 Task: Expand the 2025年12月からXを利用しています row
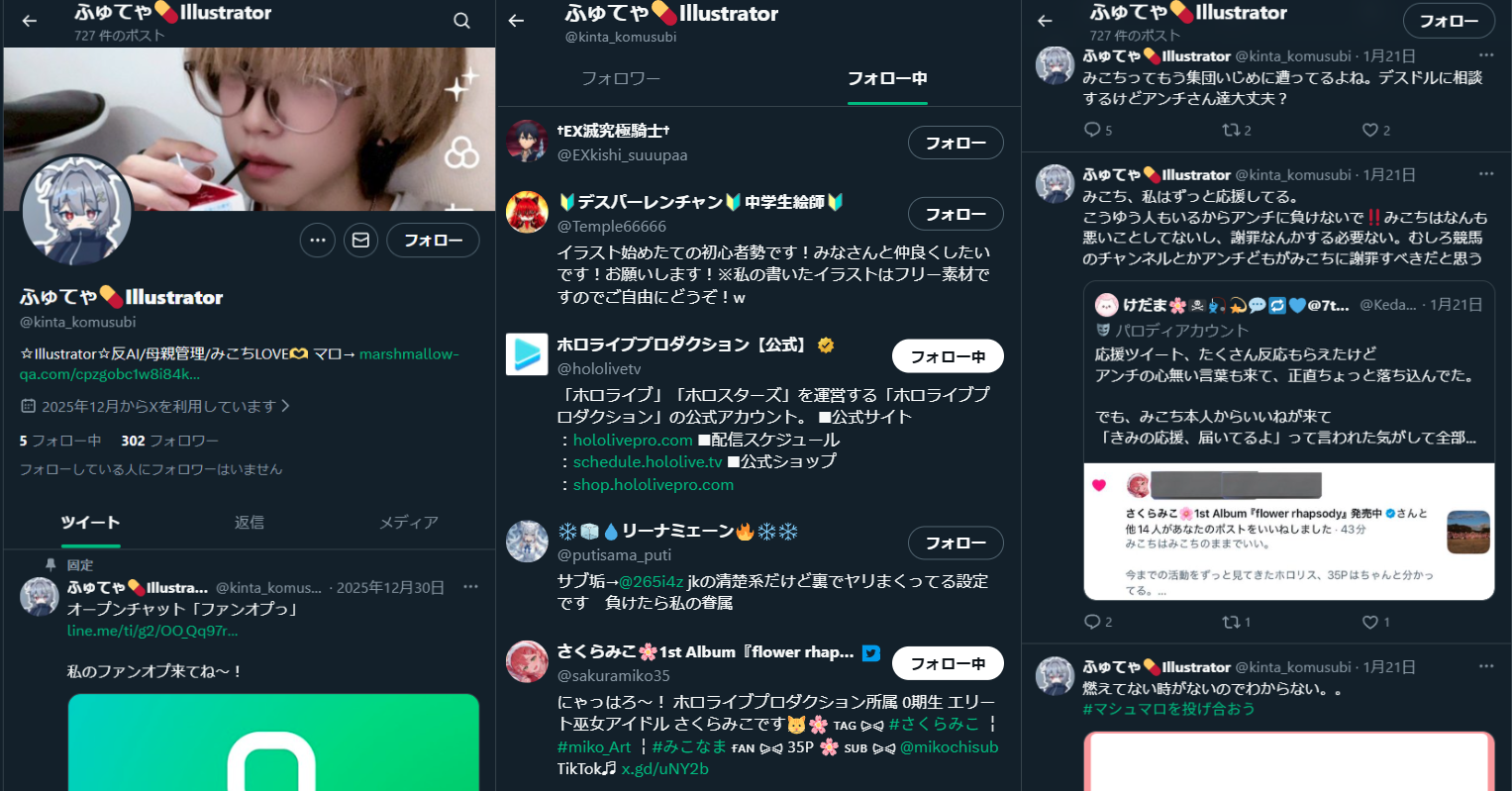(155, 406)
